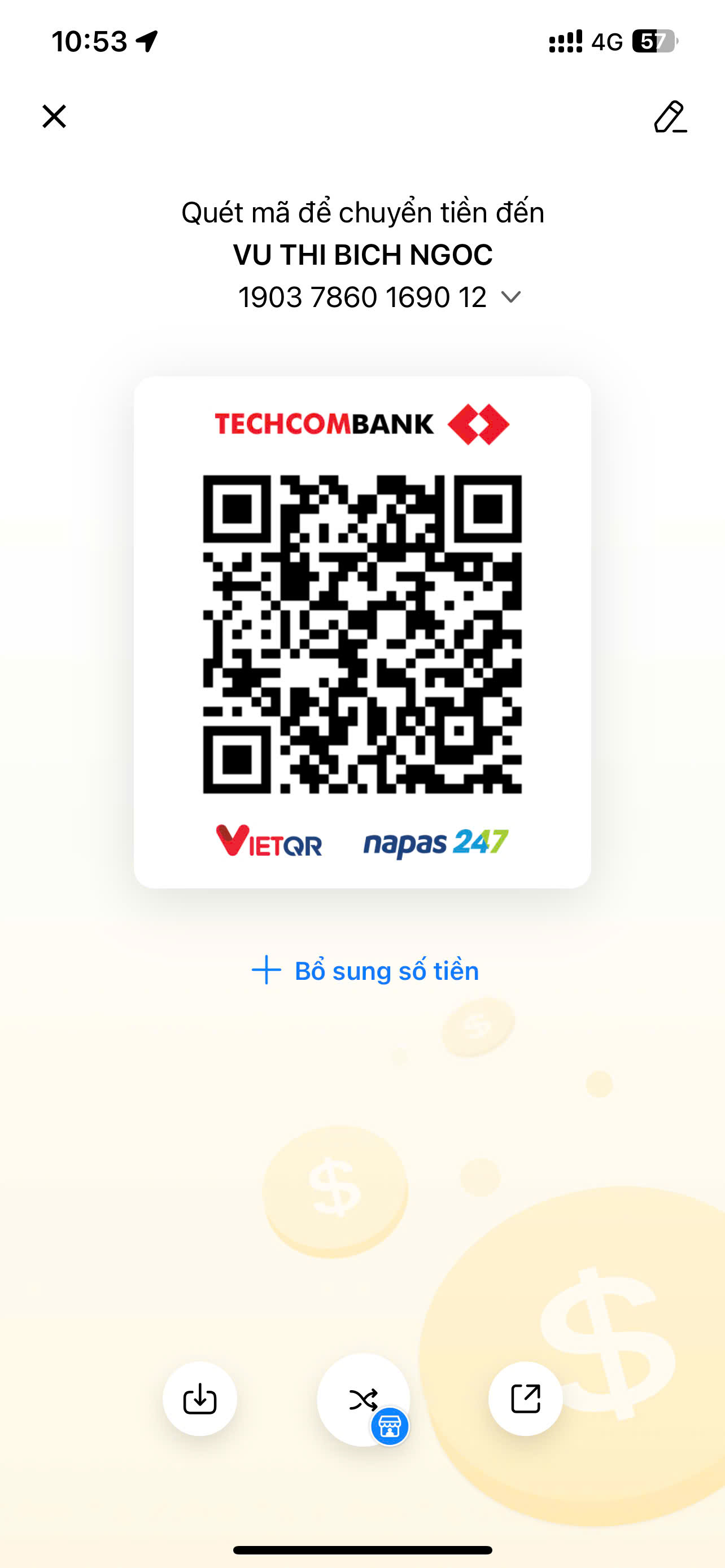Tap Bổ sung số tiền to add amount
The width and height of the screenshot is (725, 1568).
[365, 970]
